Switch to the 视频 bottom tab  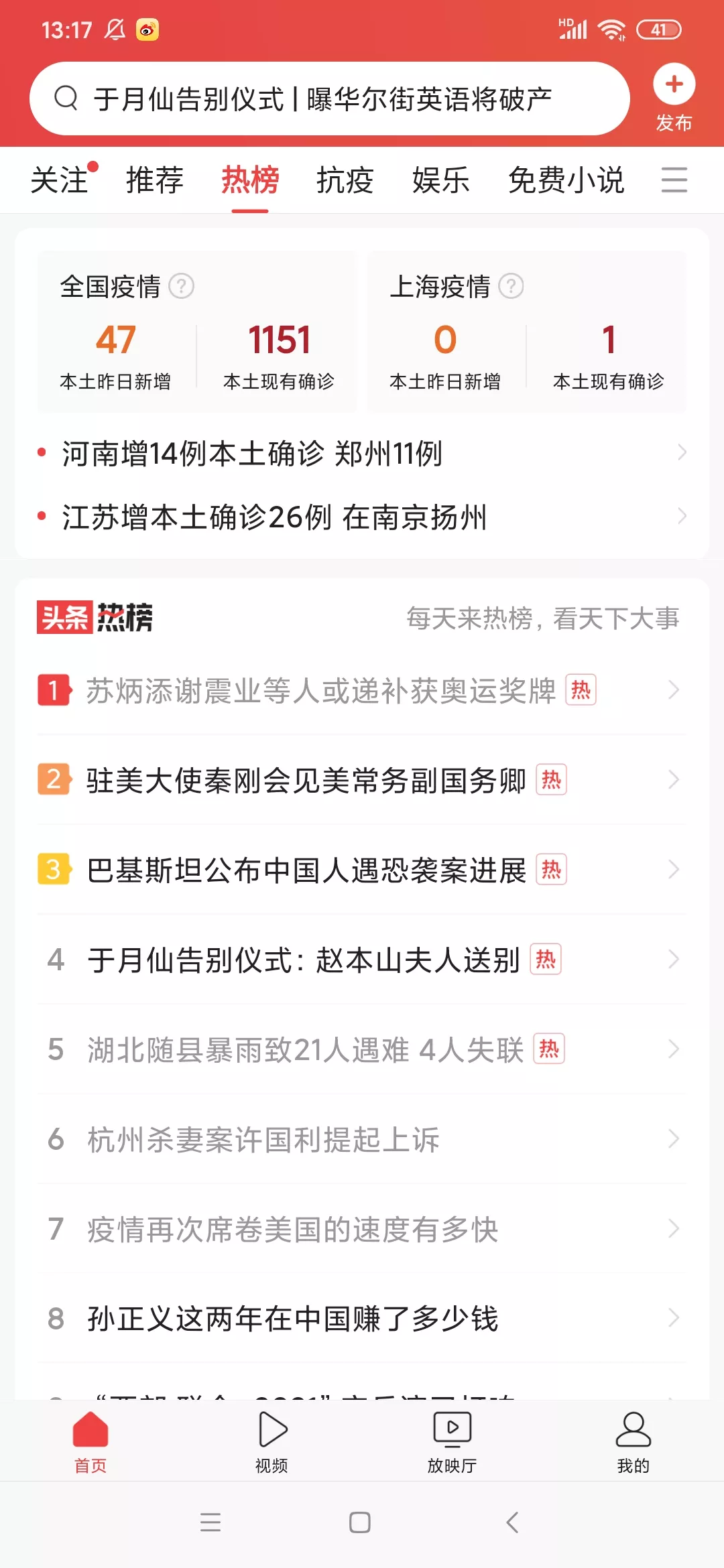pos(271,1441)
